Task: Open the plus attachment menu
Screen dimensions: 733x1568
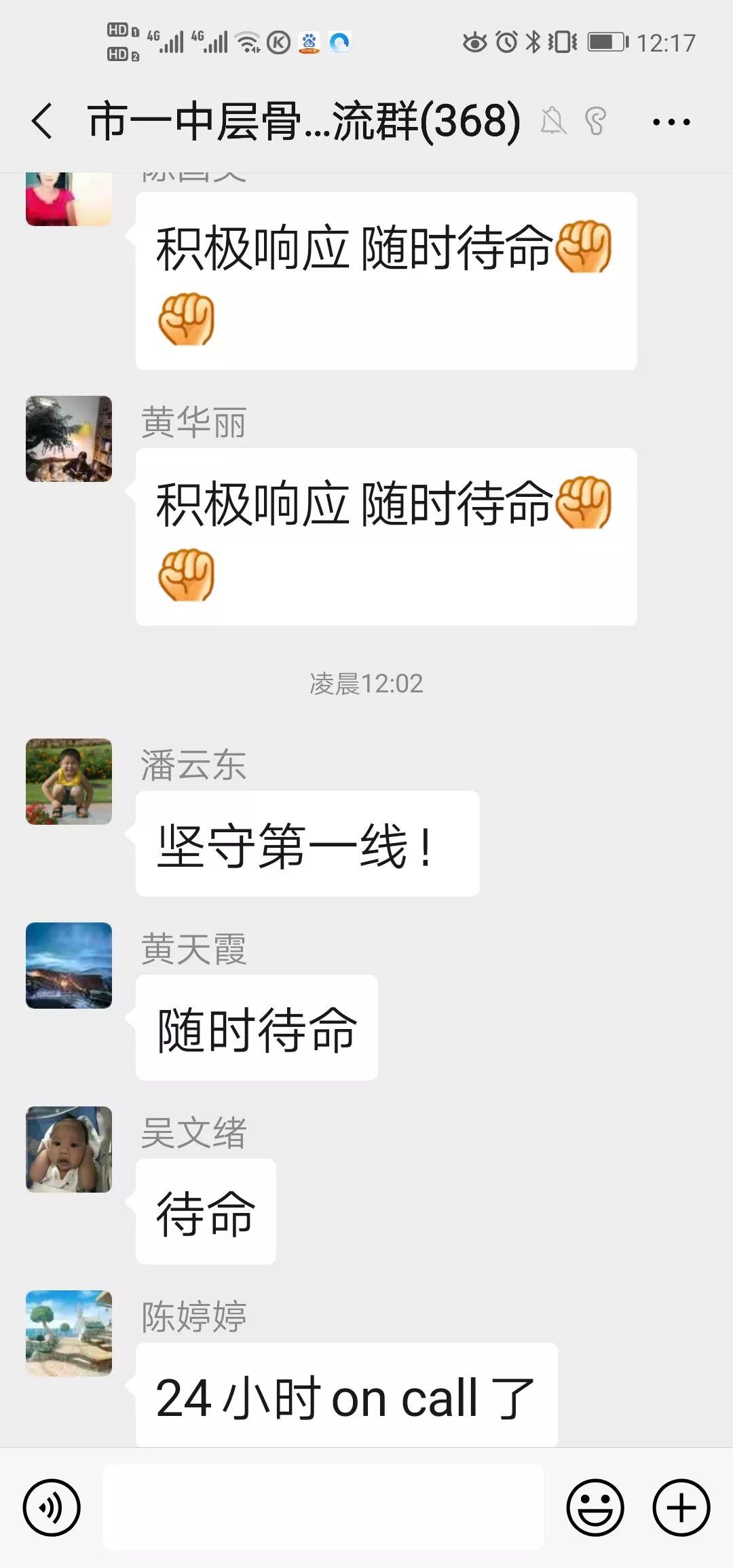Action: [681, 1508]
